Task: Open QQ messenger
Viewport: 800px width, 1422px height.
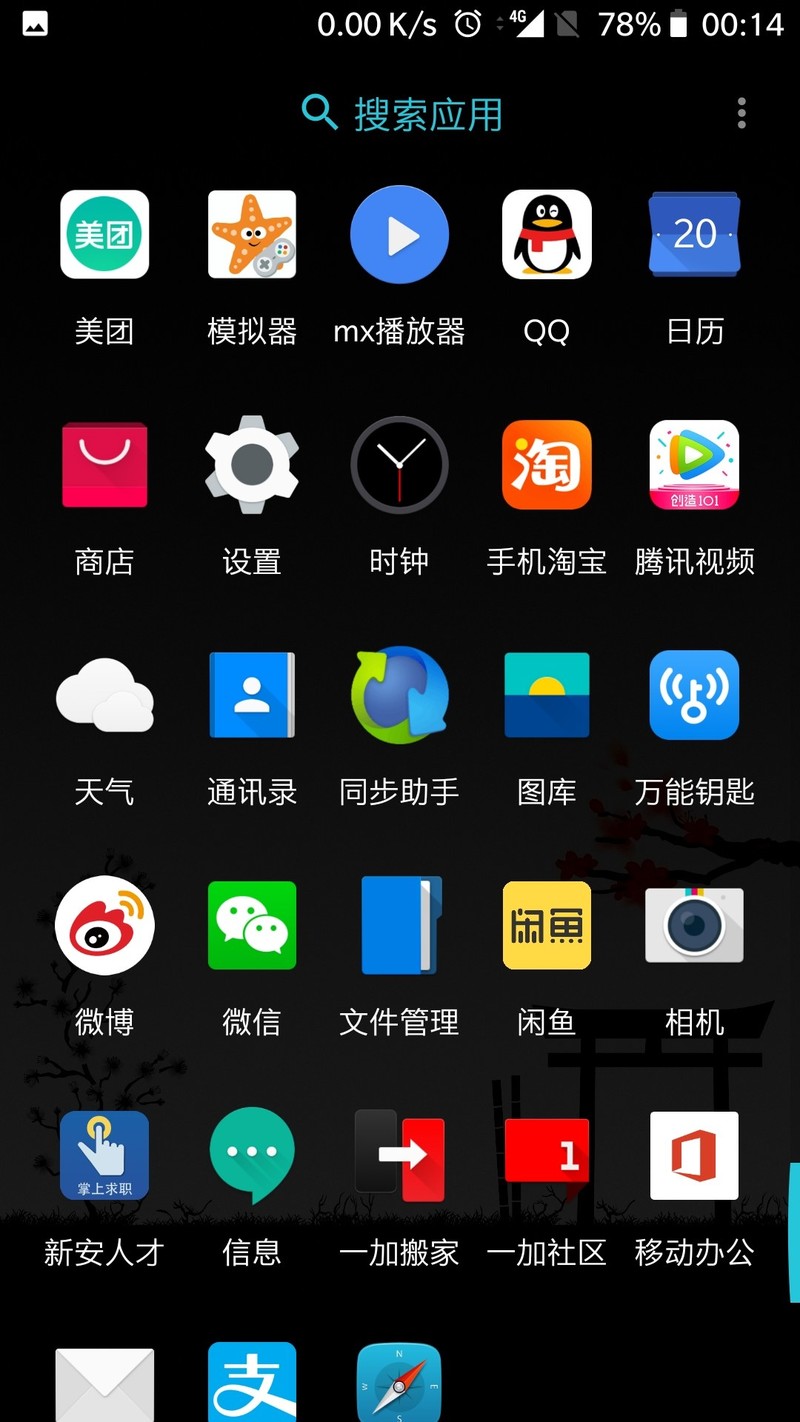Action: coord(546,235)
